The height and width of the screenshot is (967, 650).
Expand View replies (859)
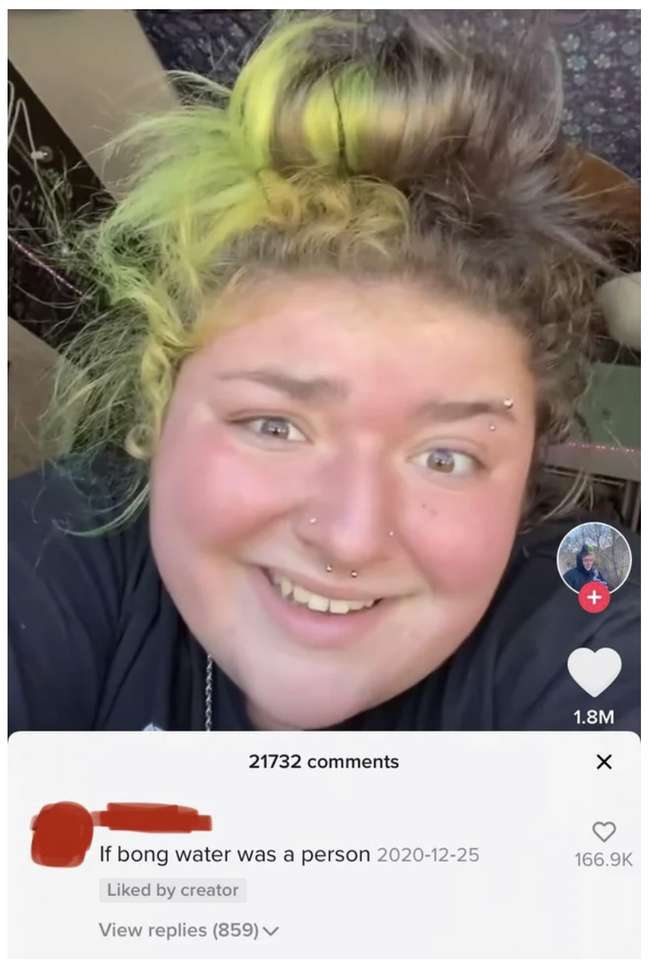(188, 930)
